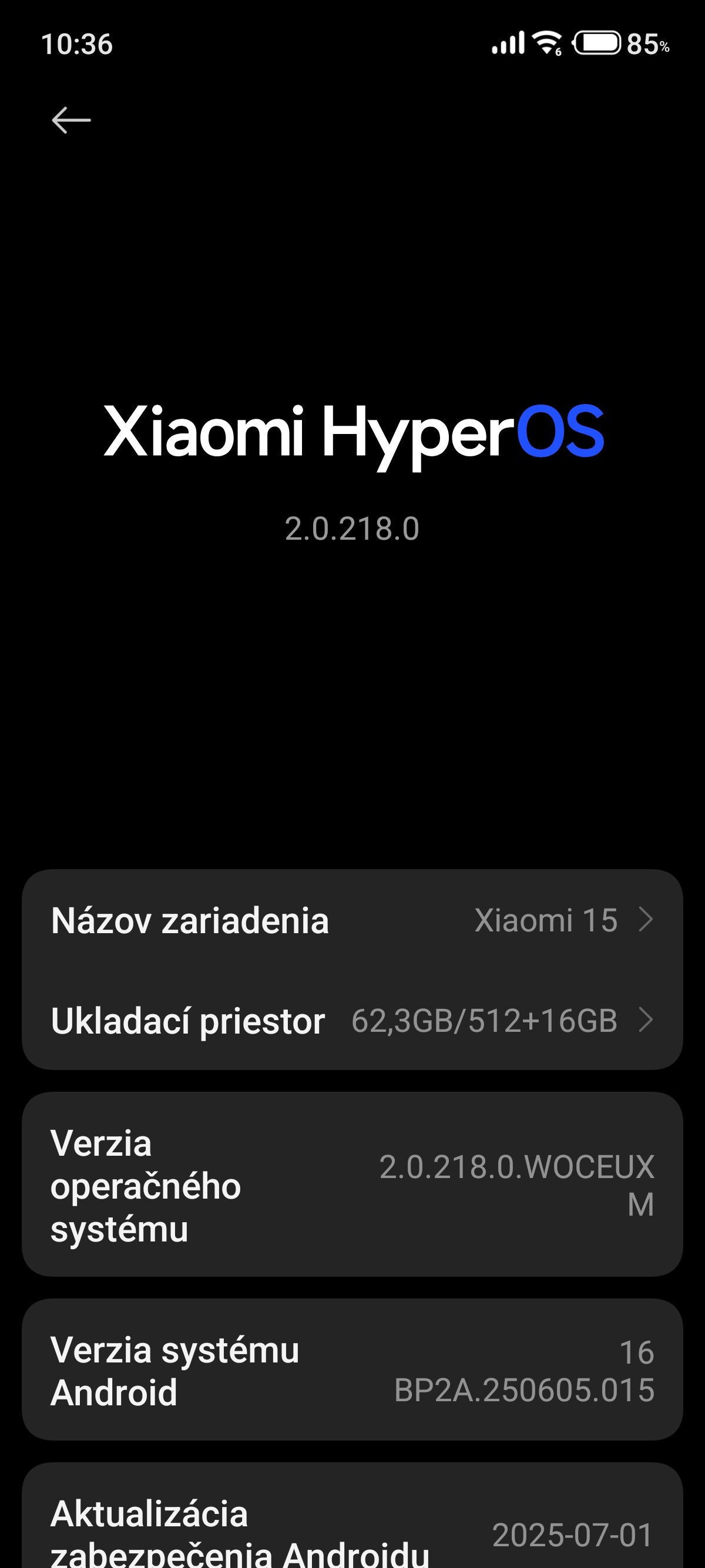705x1568 pixels.
Task: Open Aktualizácia zabezpečenia Androidu row
Action: pyautogui.click(x=352, y=1528)
